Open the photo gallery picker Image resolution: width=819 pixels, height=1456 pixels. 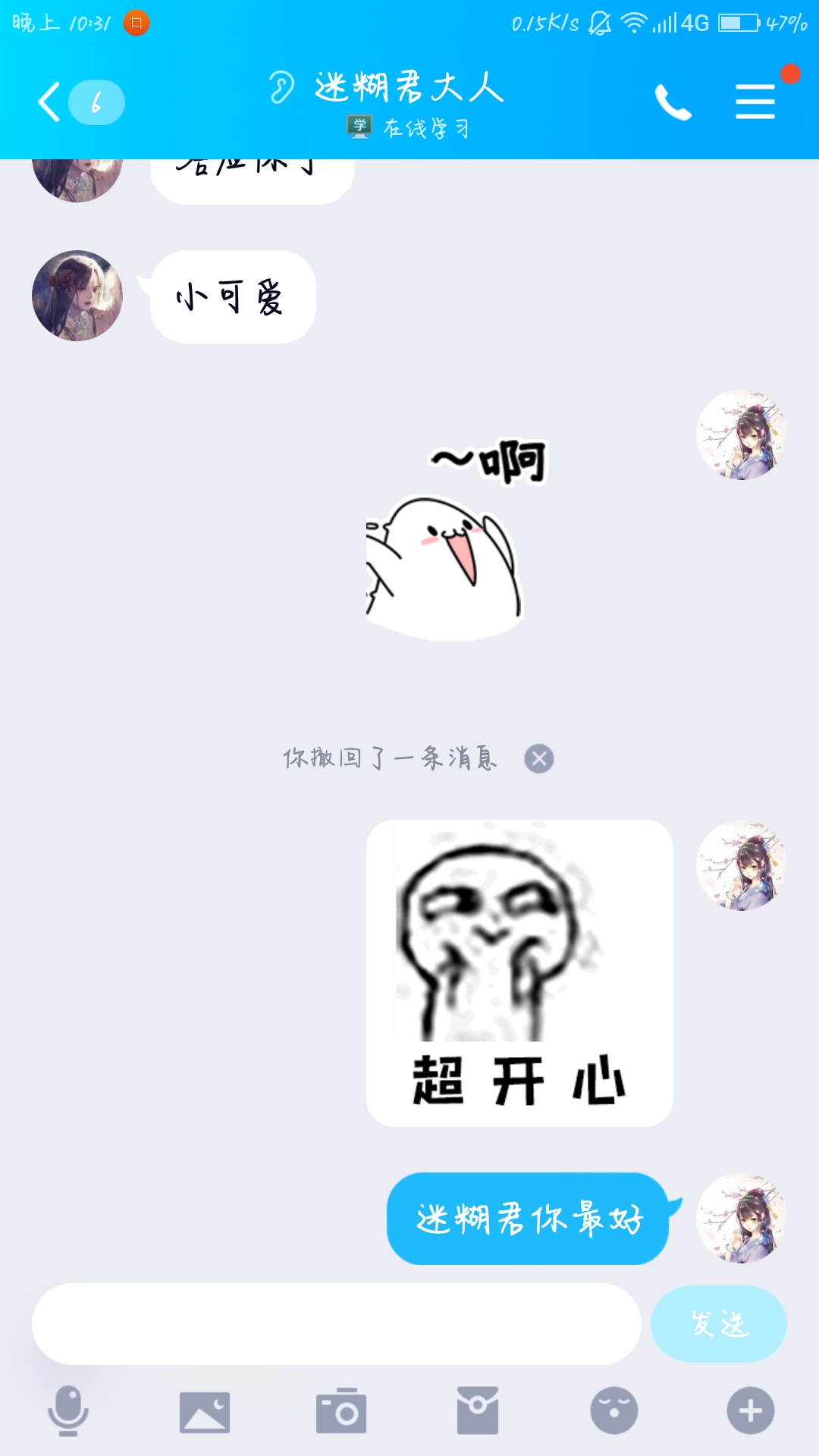[x=205, y=1412]
